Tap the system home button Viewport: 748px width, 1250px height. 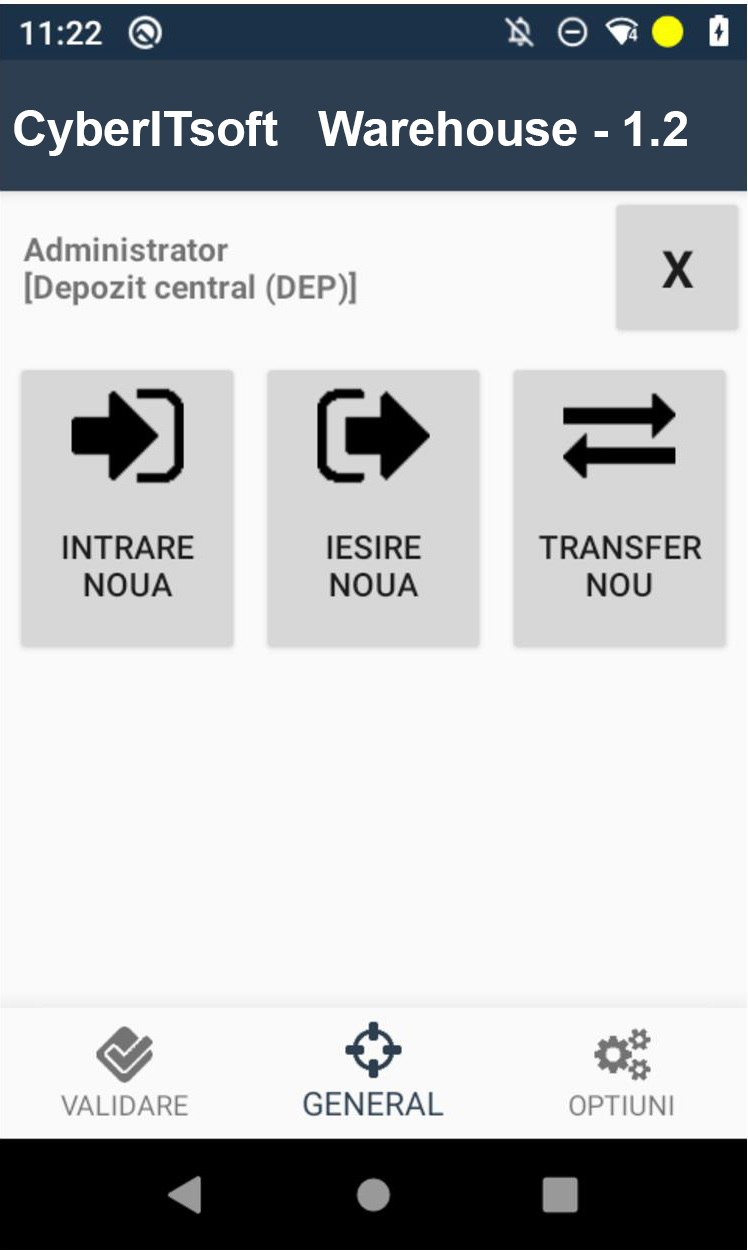373,1194
